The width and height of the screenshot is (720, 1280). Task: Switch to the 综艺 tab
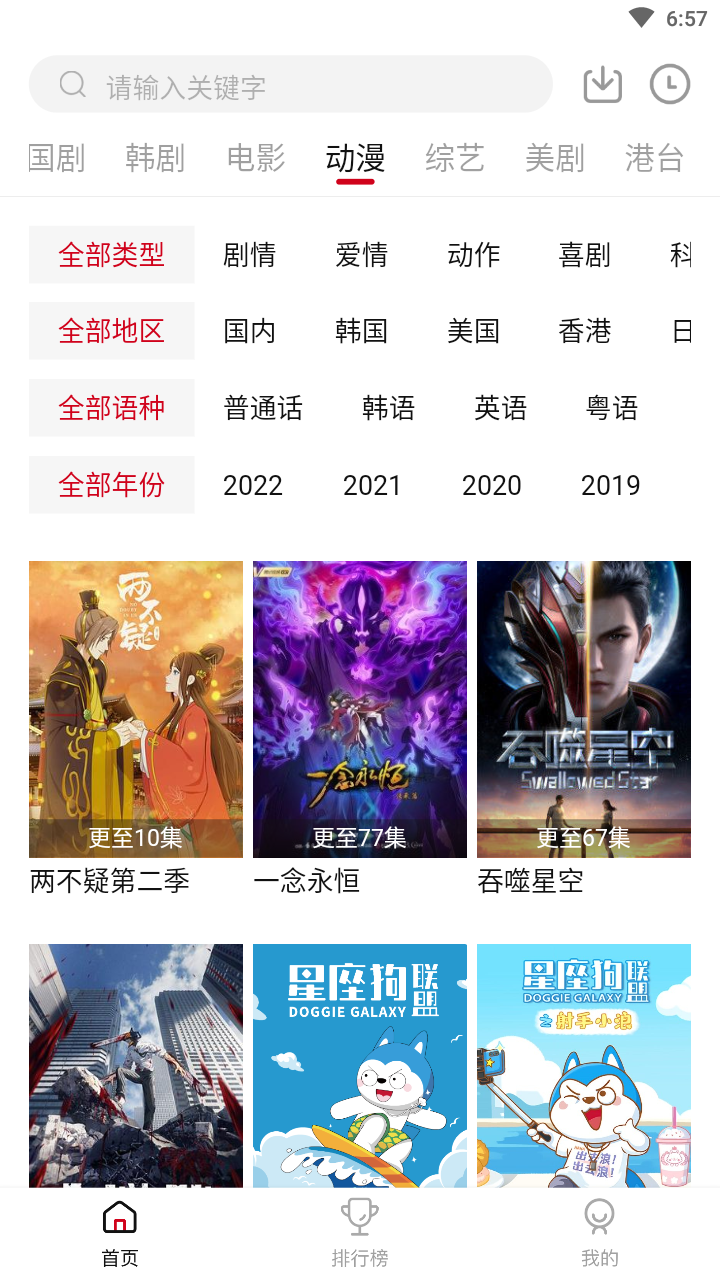(x=454, y=157)
